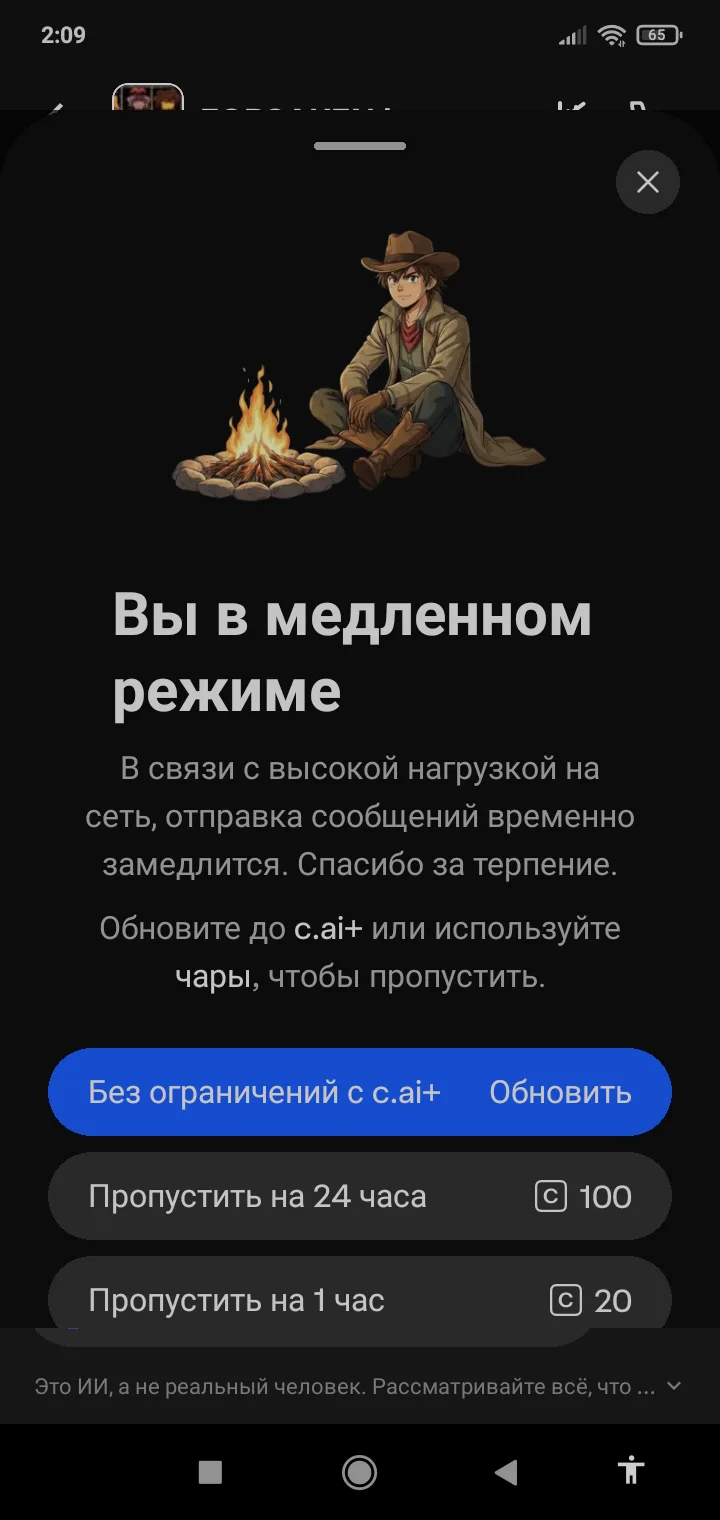Tap the c.ai+ unlimited upgrade button
Viewport: 720px width, 1520px height.
click(x=360, y=1092)
